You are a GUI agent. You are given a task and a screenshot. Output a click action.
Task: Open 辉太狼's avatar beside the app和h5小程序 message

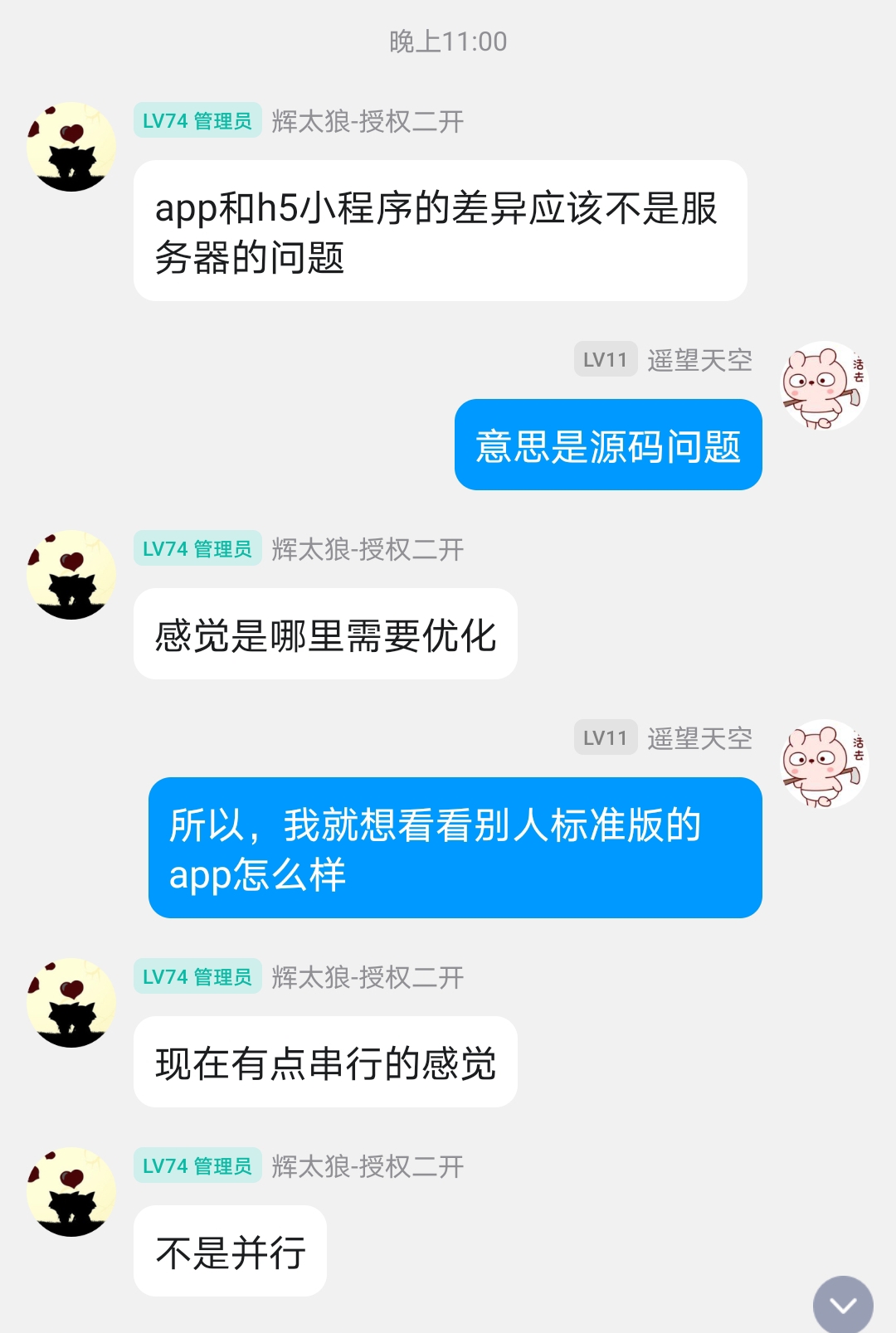pos(71,147)
